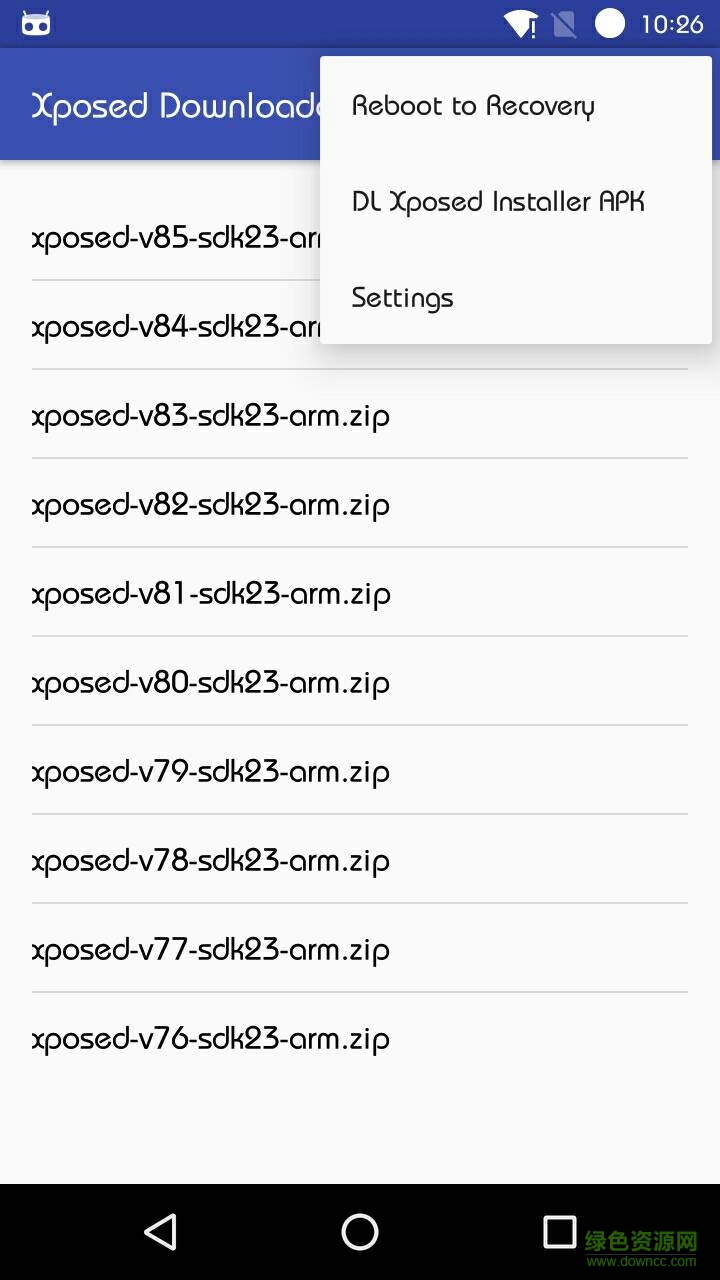Screen dimensions: 720x1280
Task: Tap the Recents square button
Action: 559,1232
